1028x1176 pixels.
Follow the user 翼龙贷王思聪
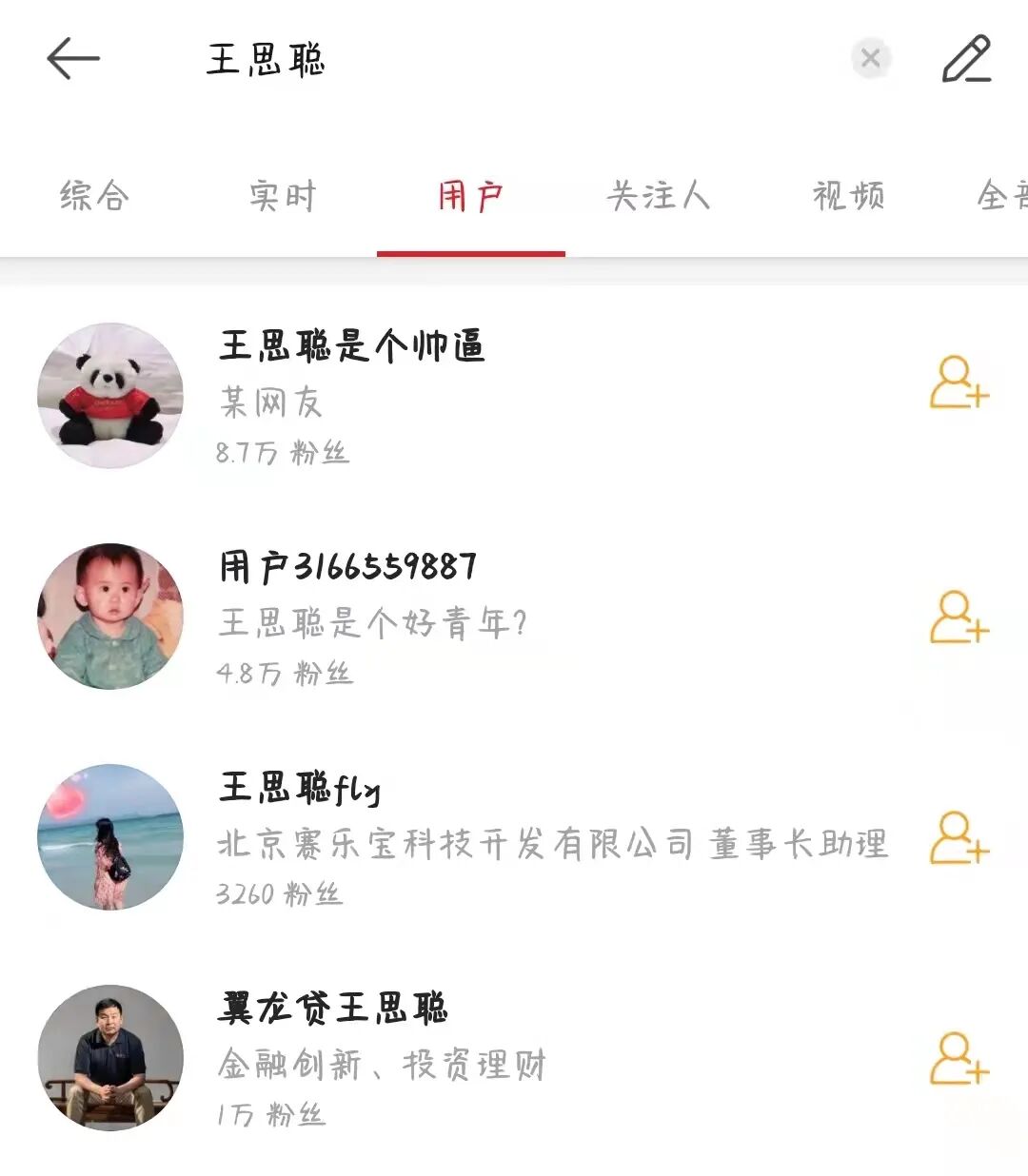pos(959,1058)
